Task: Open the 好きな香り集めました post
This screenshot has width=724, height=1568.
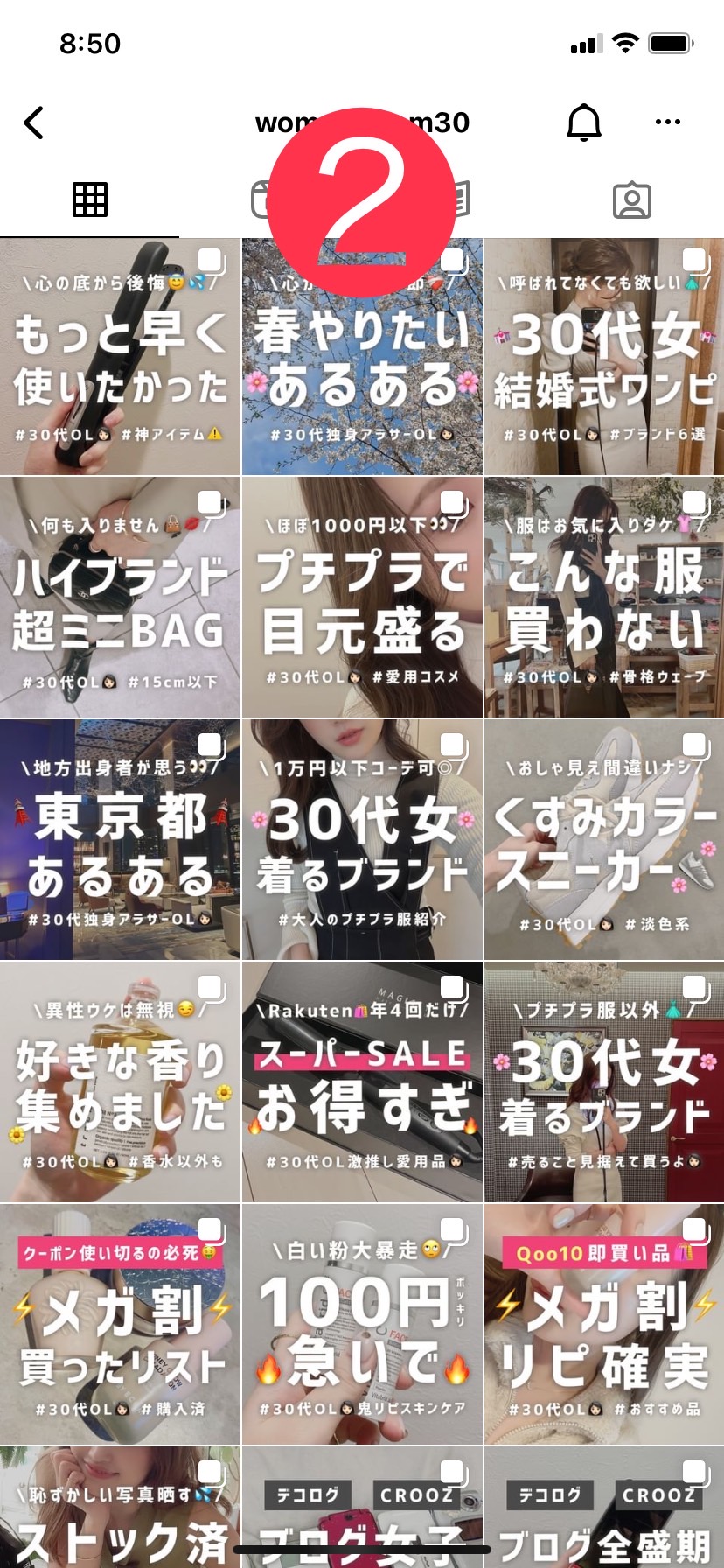Action: (120, 1082)
